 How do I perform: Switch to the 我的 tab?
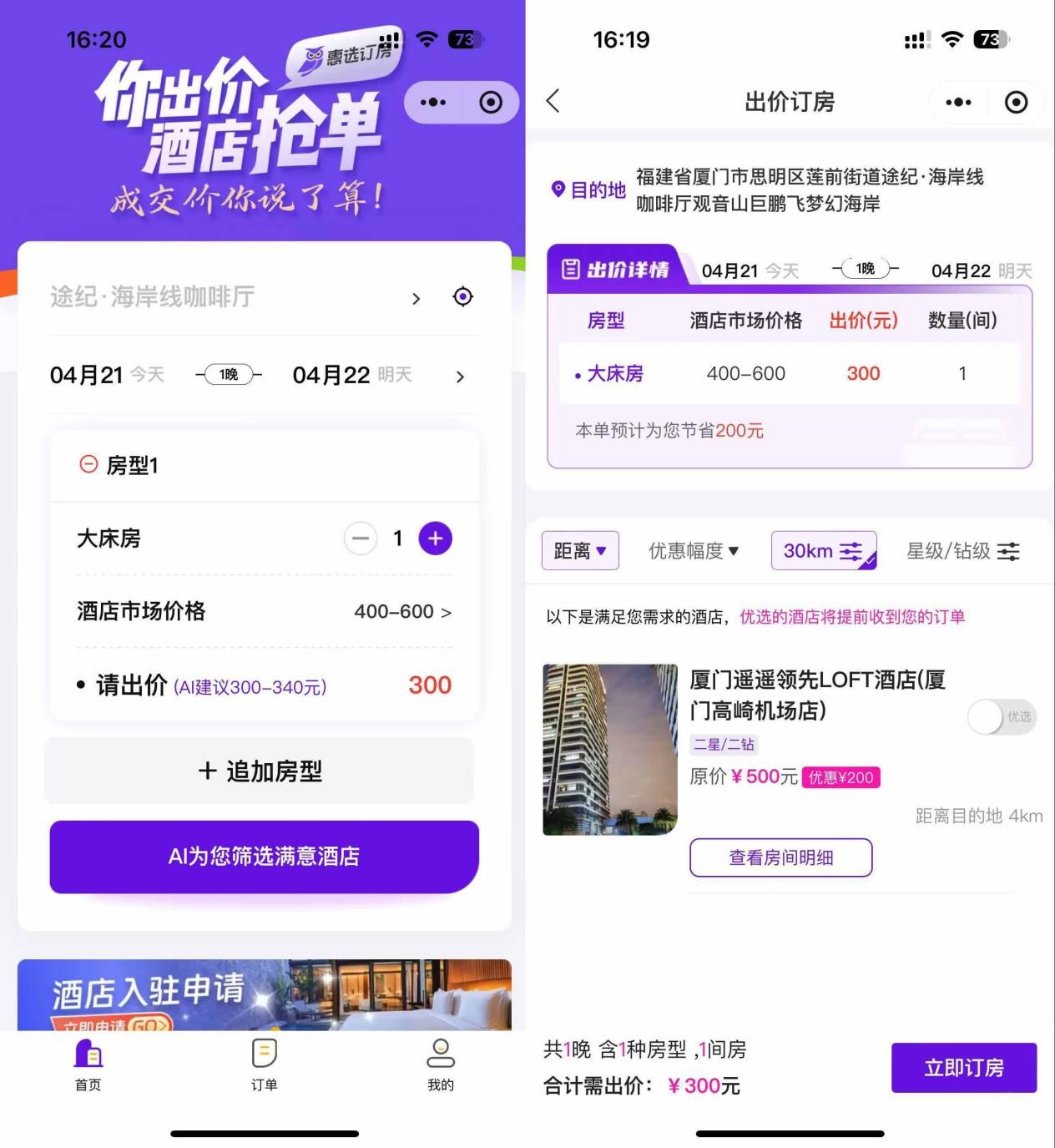coord(440,1064)
